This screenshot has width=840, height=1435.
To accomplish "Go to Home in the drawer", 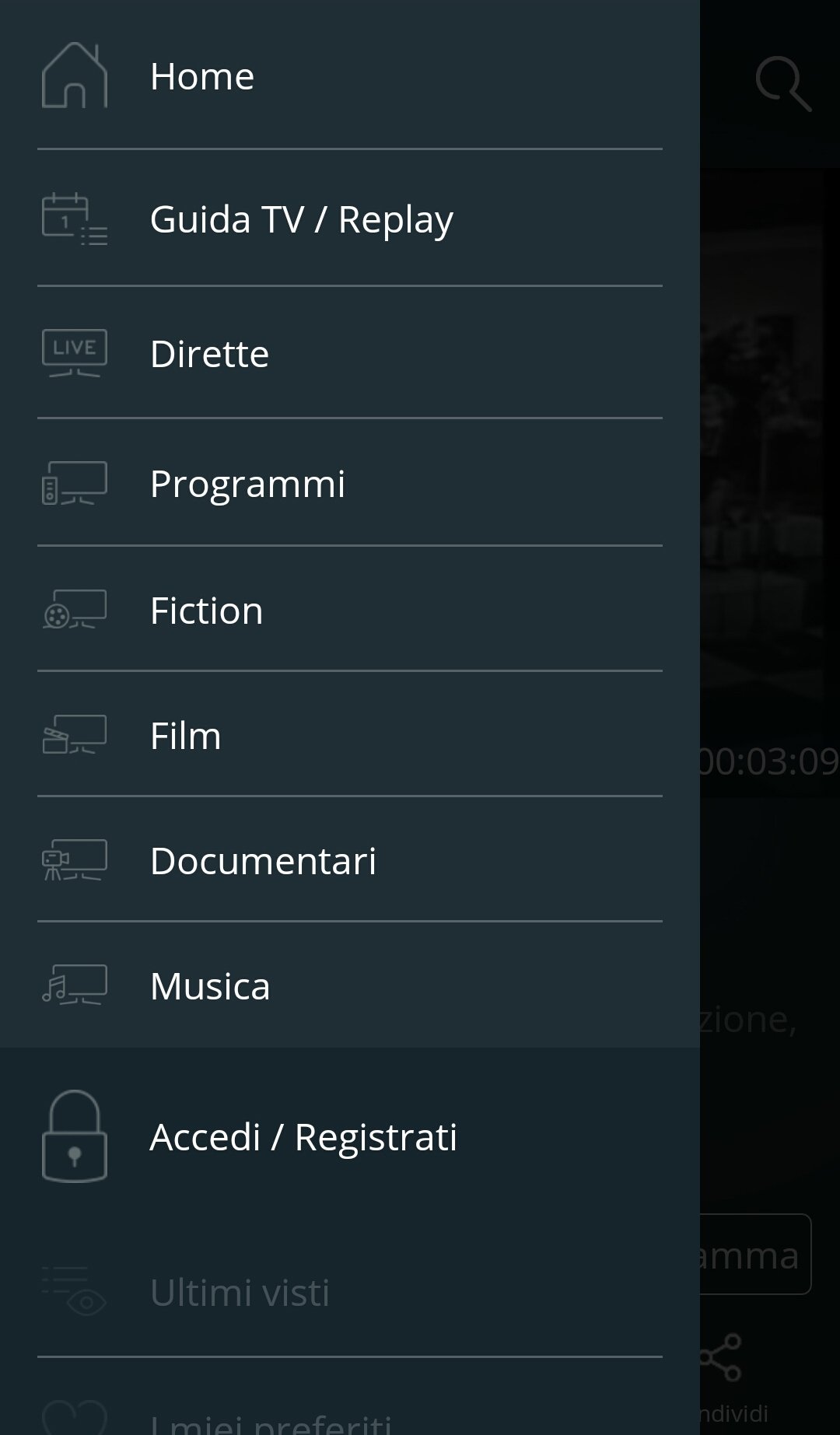I will tap(350, 75).
